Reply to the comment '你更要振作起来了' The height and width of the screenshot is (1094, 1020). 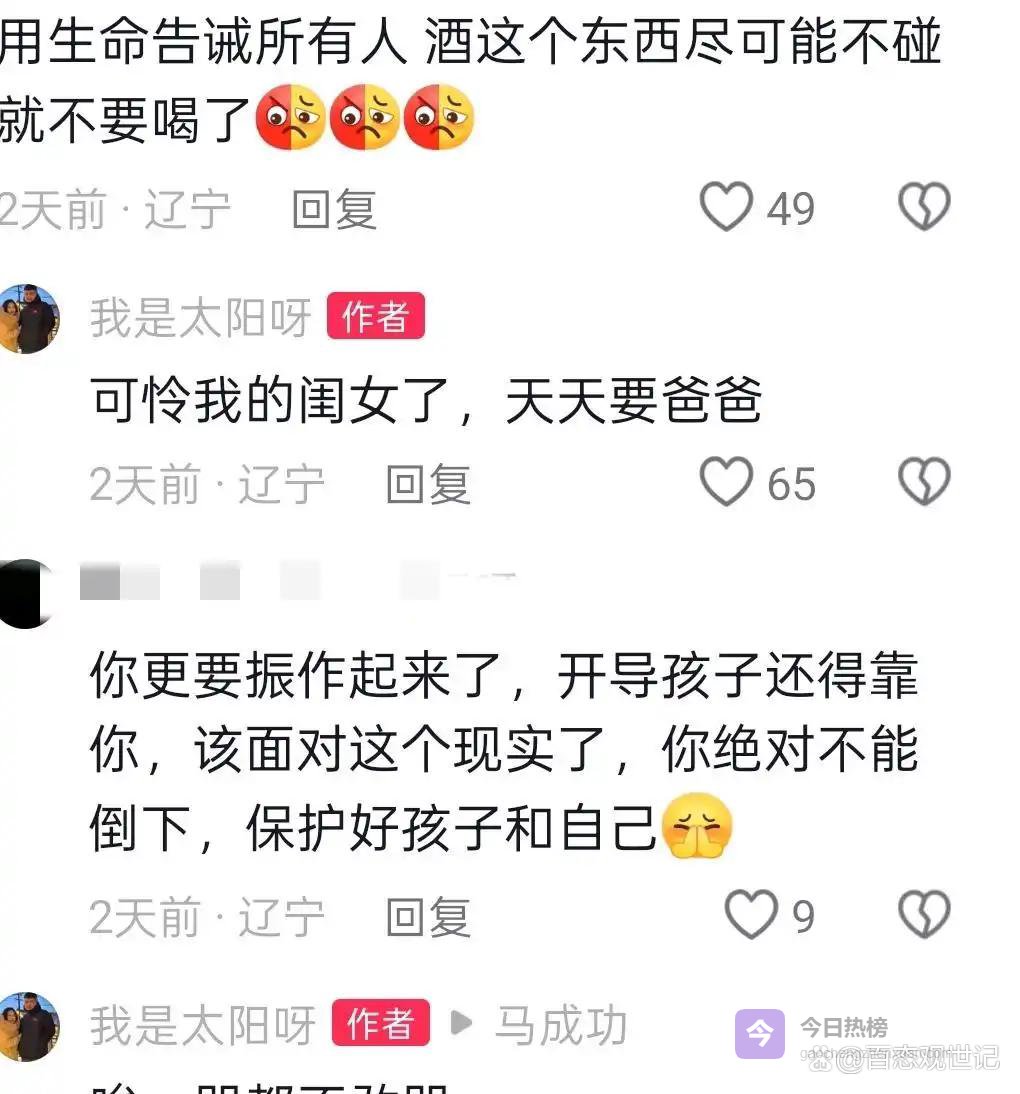tap(428, 917)
